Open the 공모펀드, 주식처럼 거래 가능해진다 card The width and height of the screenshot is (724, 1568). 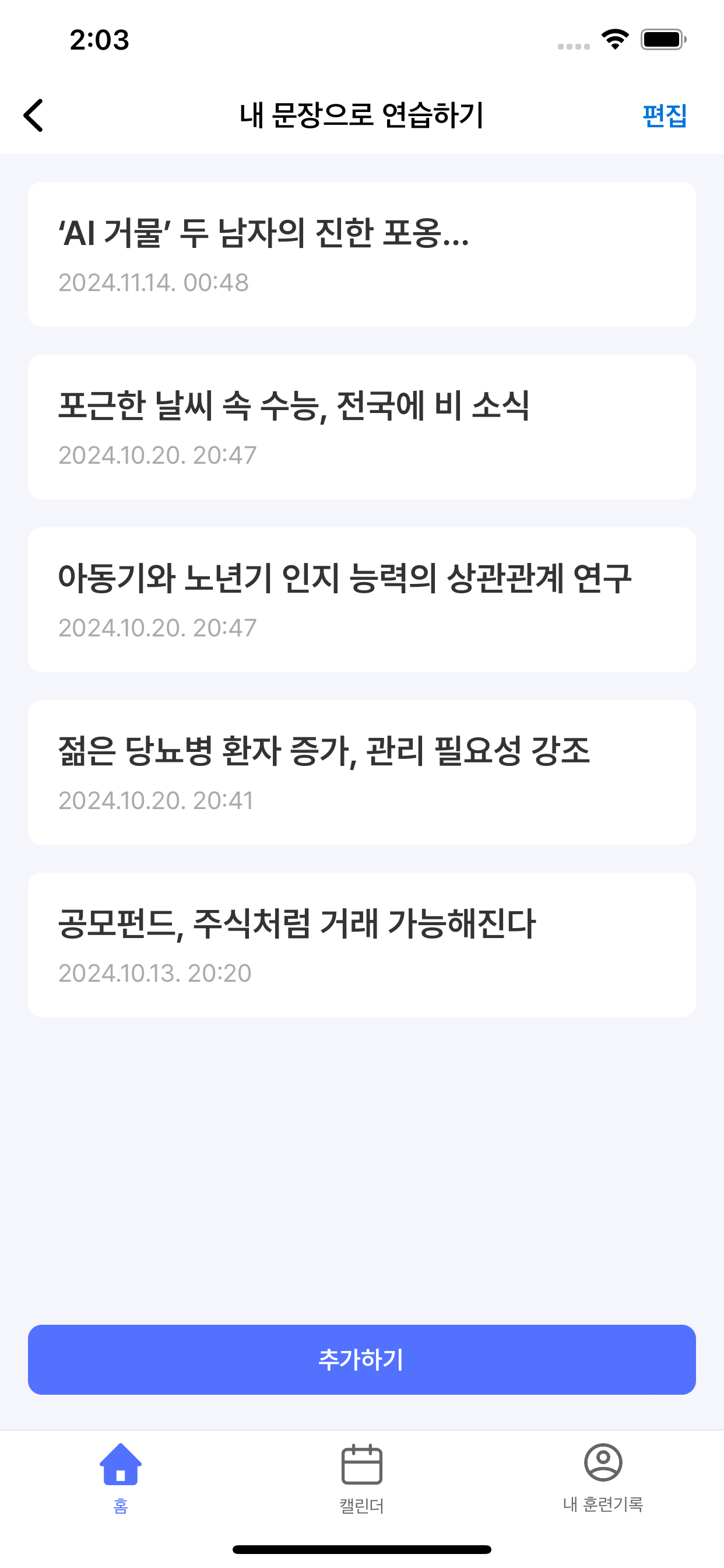(362, 944)
